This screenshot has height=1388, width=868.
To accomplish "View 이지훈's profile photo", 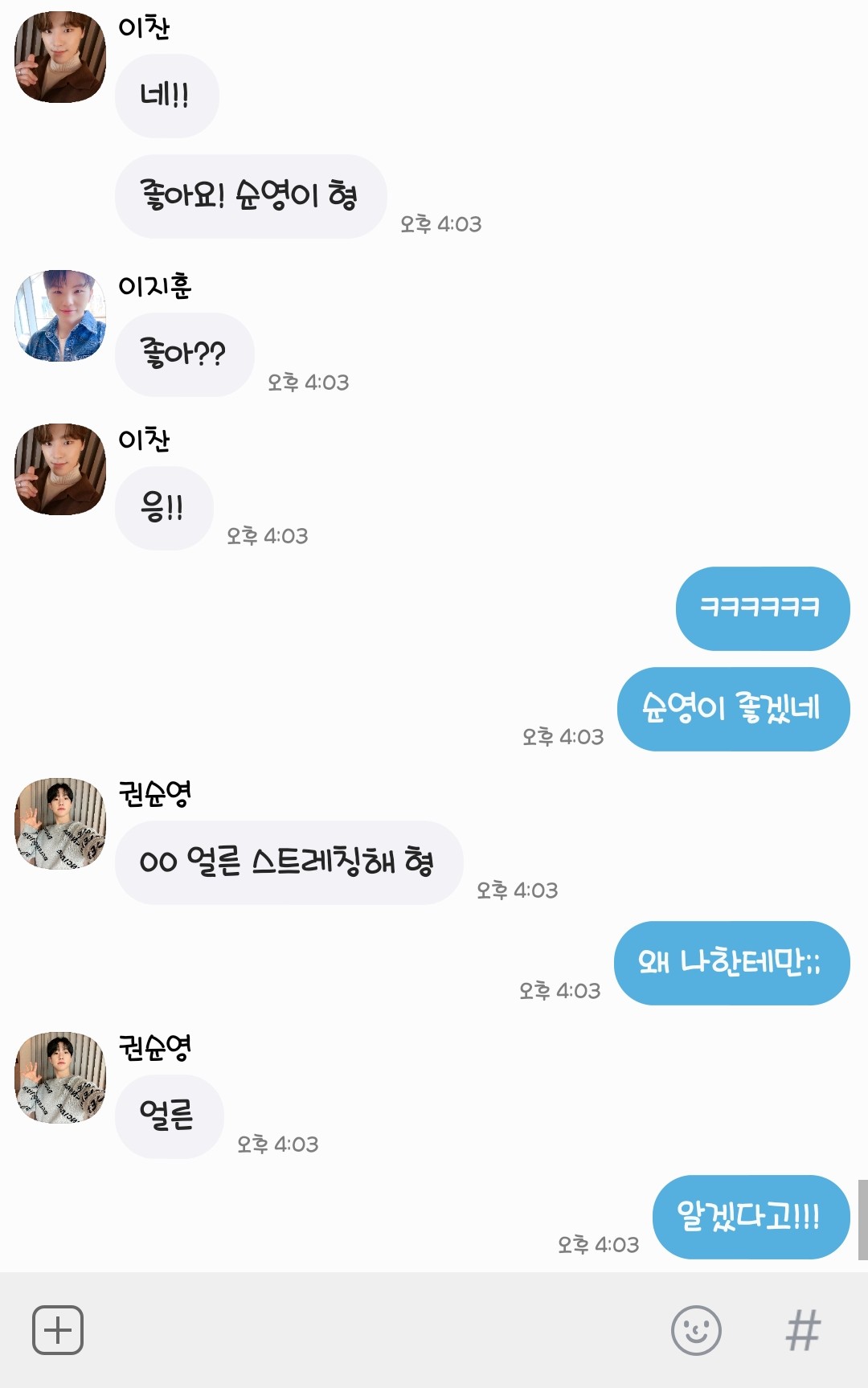I will click(60, 316).
